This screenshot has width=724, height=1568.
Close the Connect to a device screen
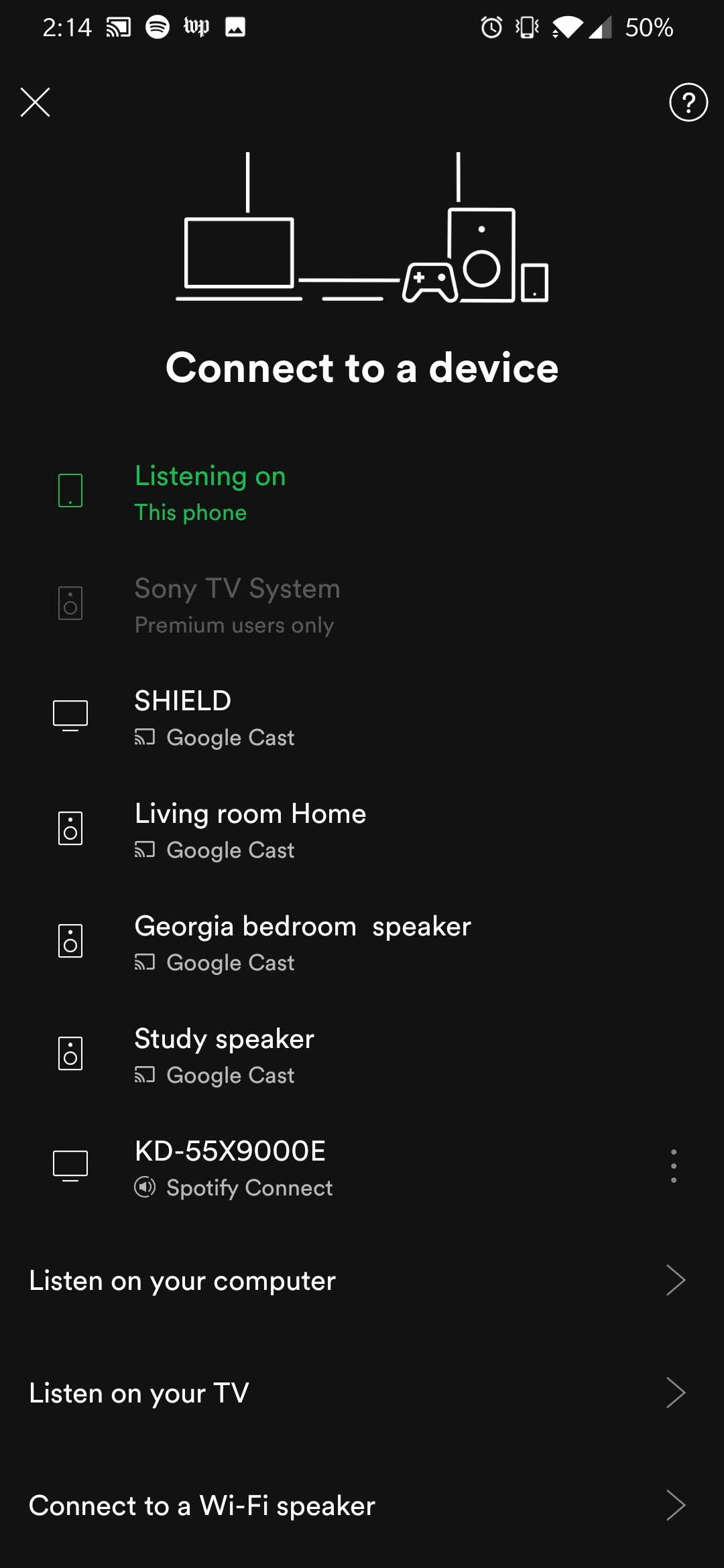click(35, 103)
